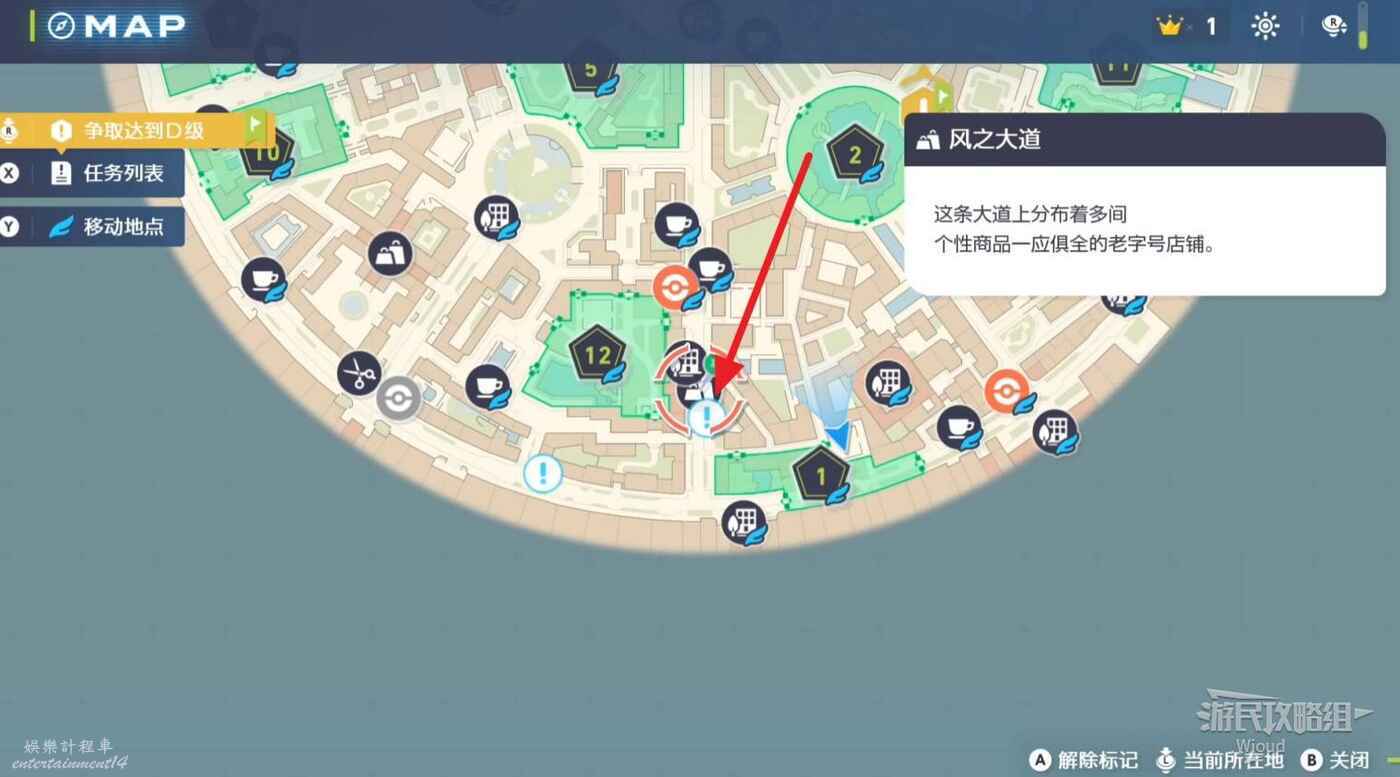Toggle the sun time-of-day icon
Viewport: 1400px width, 777px height.
click(x=1266, y=27)
